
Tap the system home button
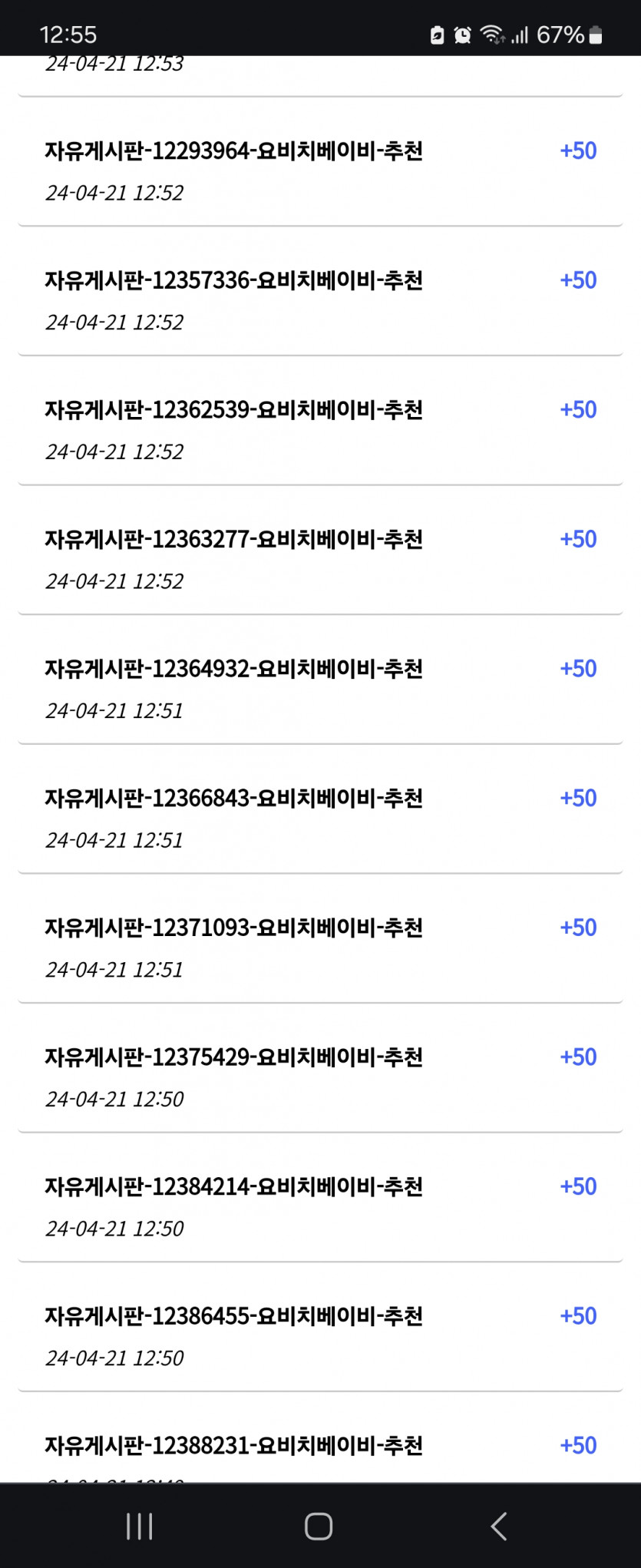[x=319, y=1526]
